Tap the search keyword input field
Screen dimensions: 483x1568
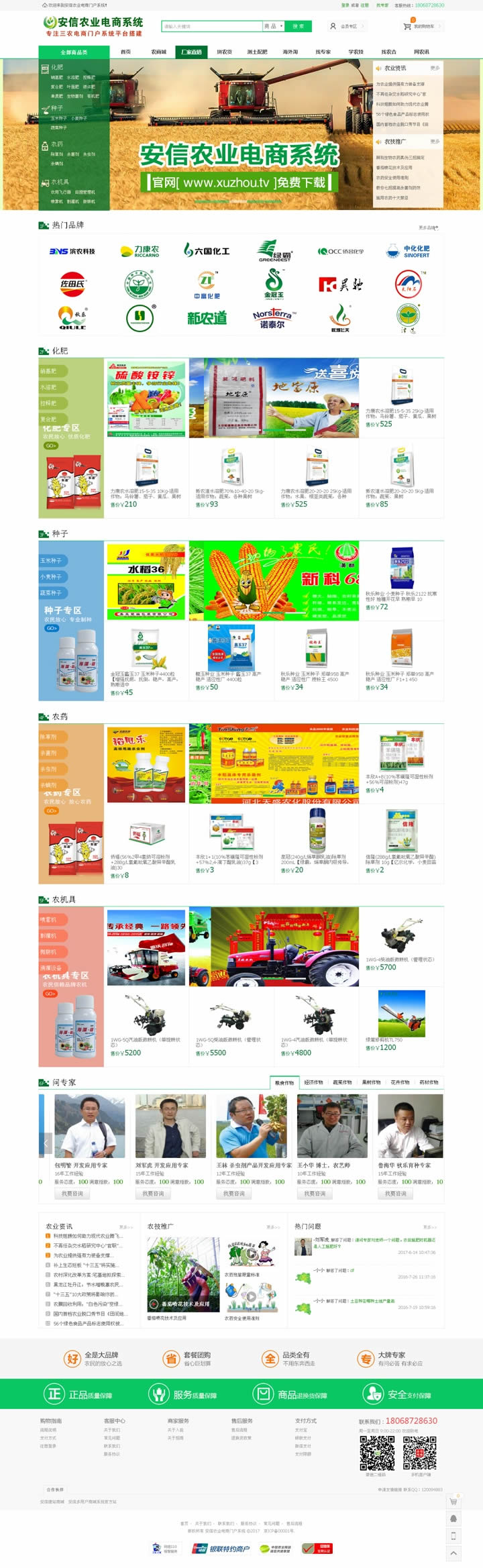tap(211, 26)
